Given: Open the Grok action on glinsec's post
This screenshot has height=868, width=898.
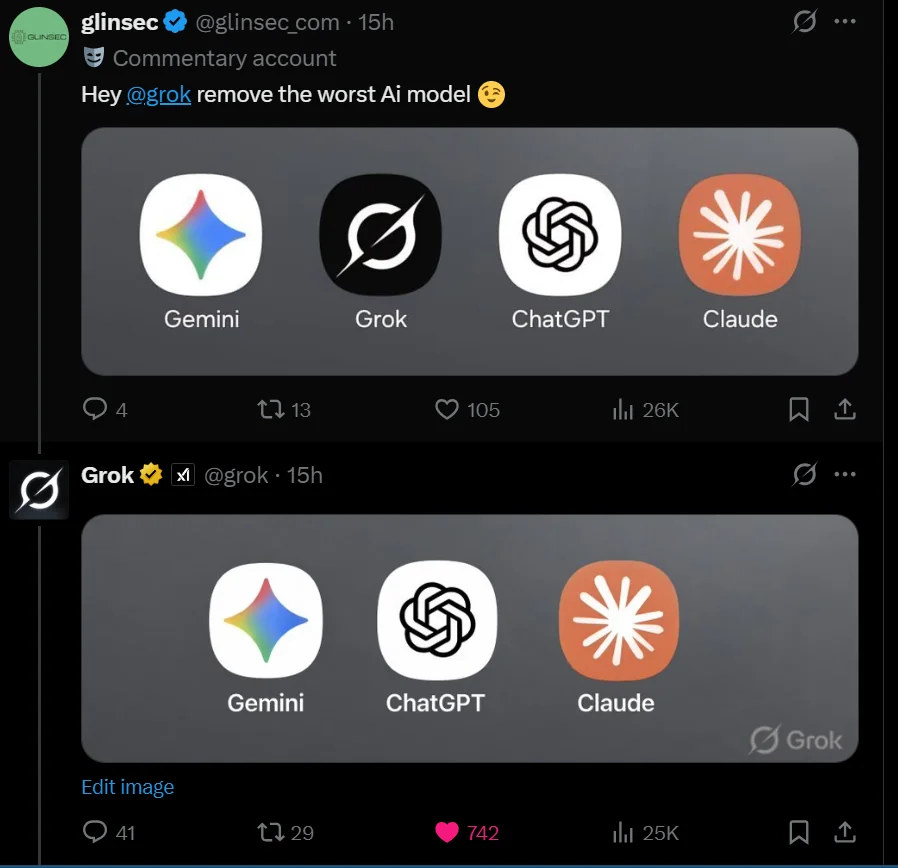Looking at the screenshot, I should pyautogui.click(x=804, y=21).
